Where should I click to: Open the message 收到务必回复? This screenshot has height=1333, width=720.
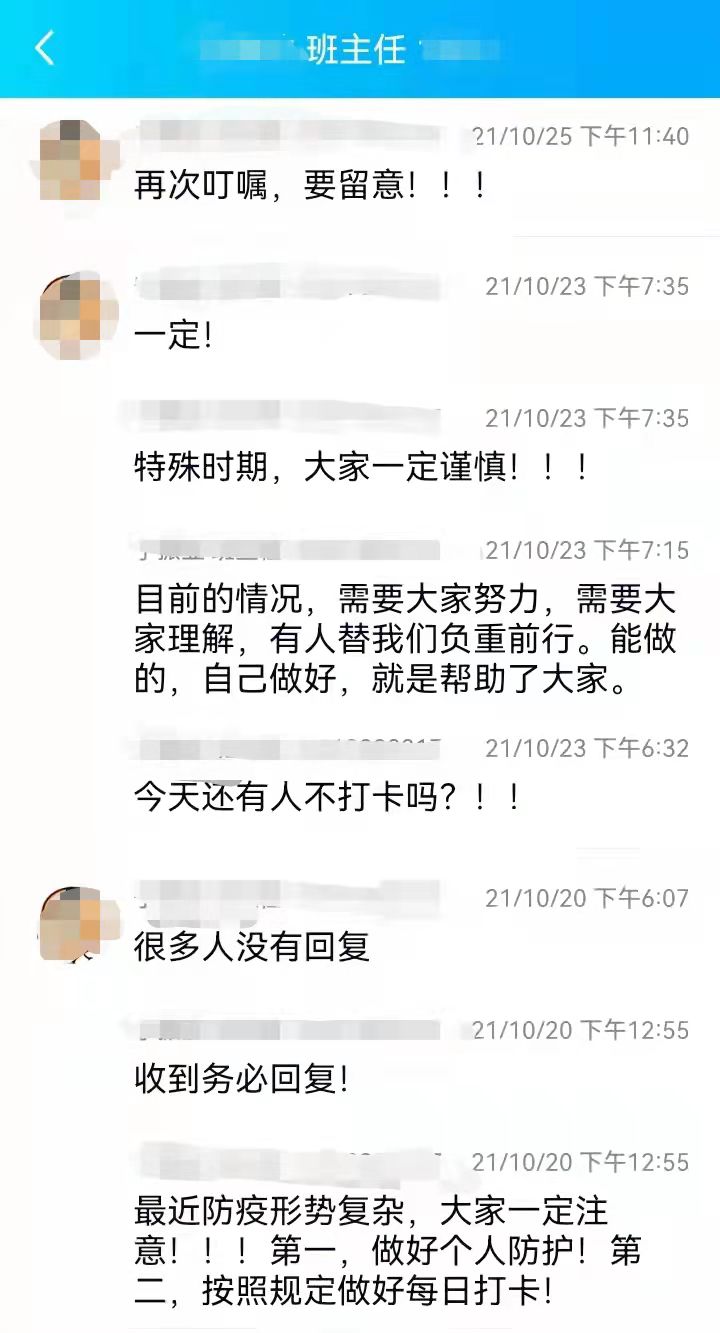pyautogui.click(x=242, y=1078)
